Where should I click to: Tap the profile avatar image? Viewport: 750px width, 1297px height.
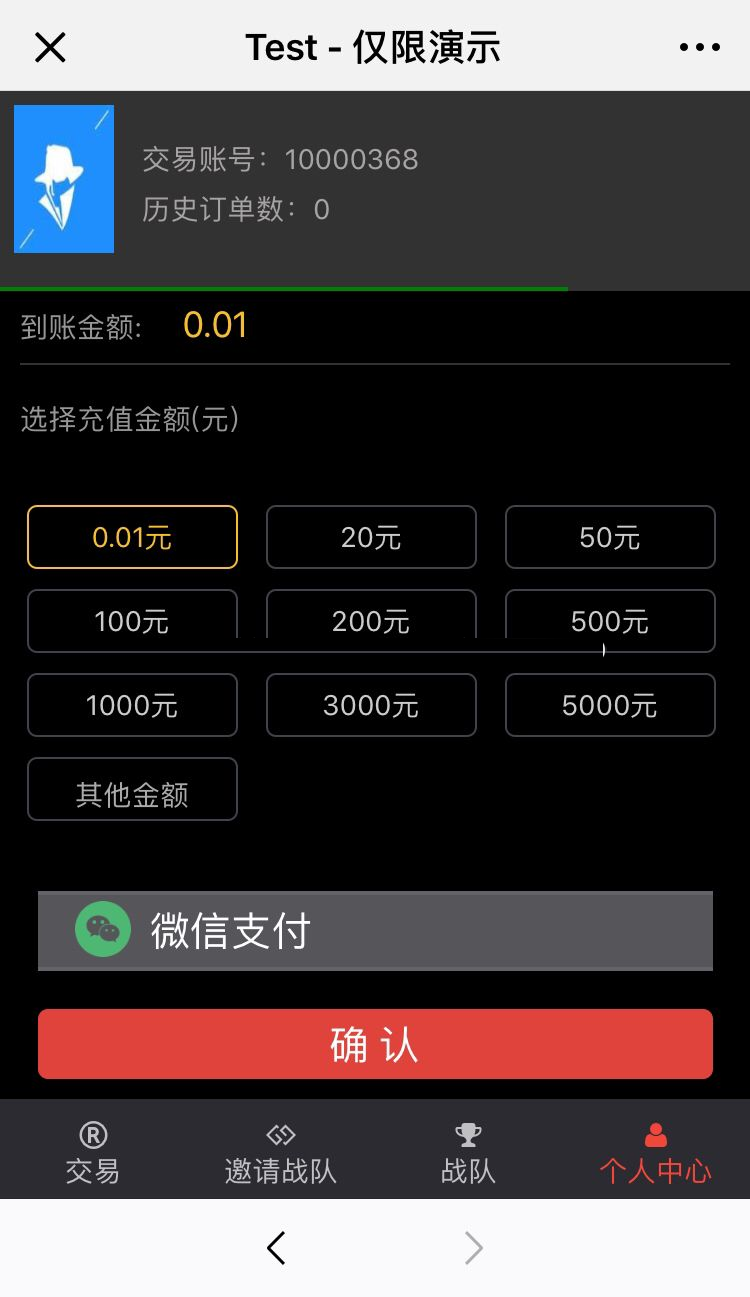(64, 179)
